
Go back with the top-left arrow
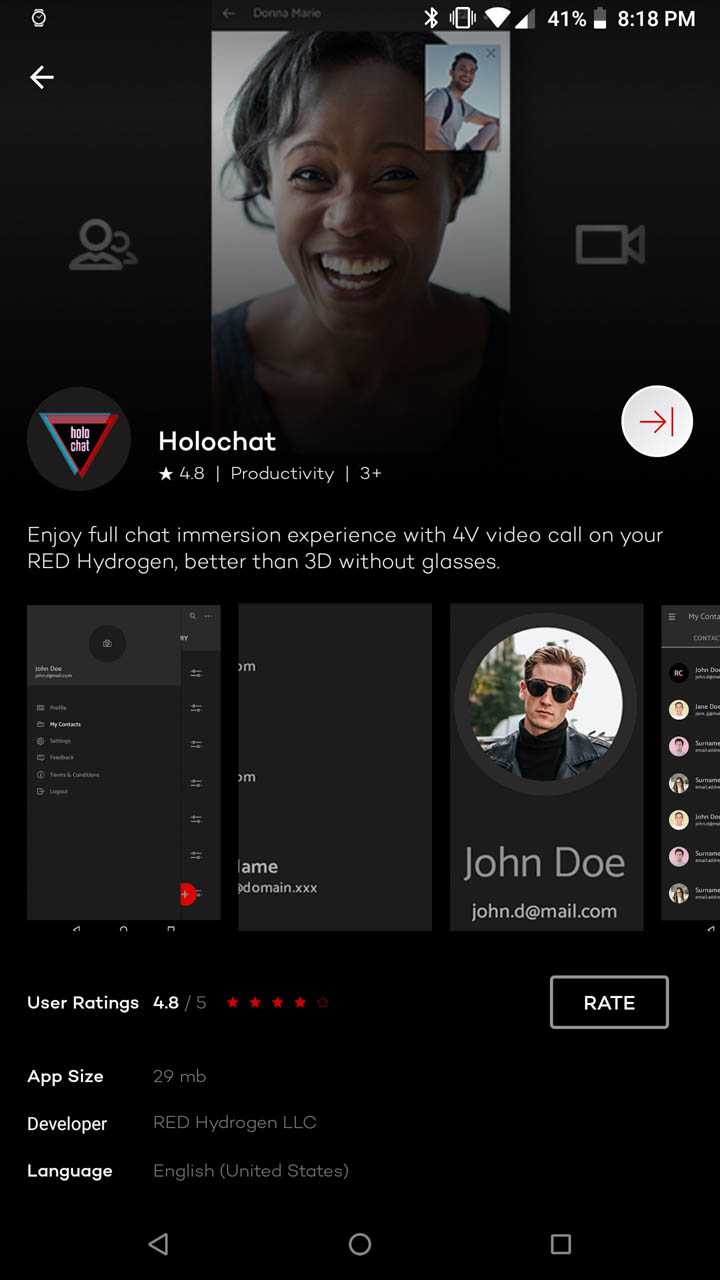41,77
